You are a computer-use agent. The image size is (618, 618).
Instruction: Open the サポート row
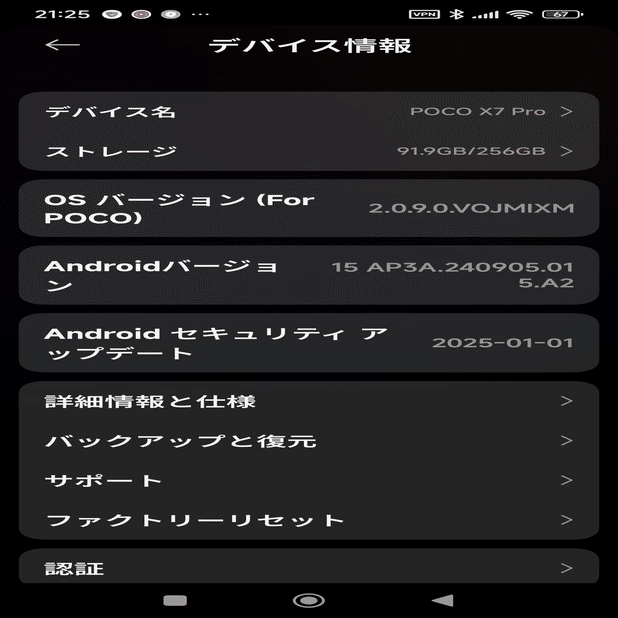[x=308, y=481]
